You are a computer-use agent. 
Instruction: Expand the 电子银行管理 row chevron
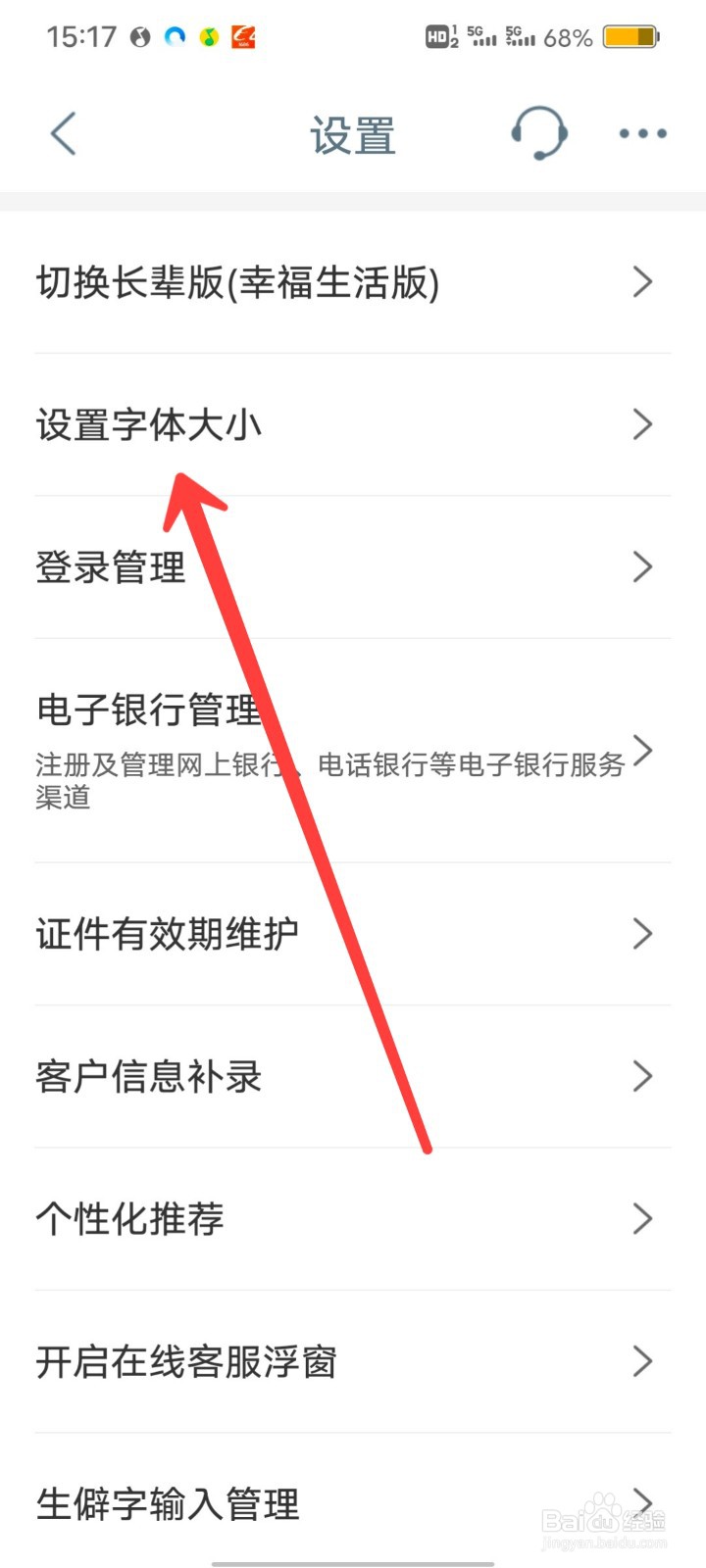(642, 750)
